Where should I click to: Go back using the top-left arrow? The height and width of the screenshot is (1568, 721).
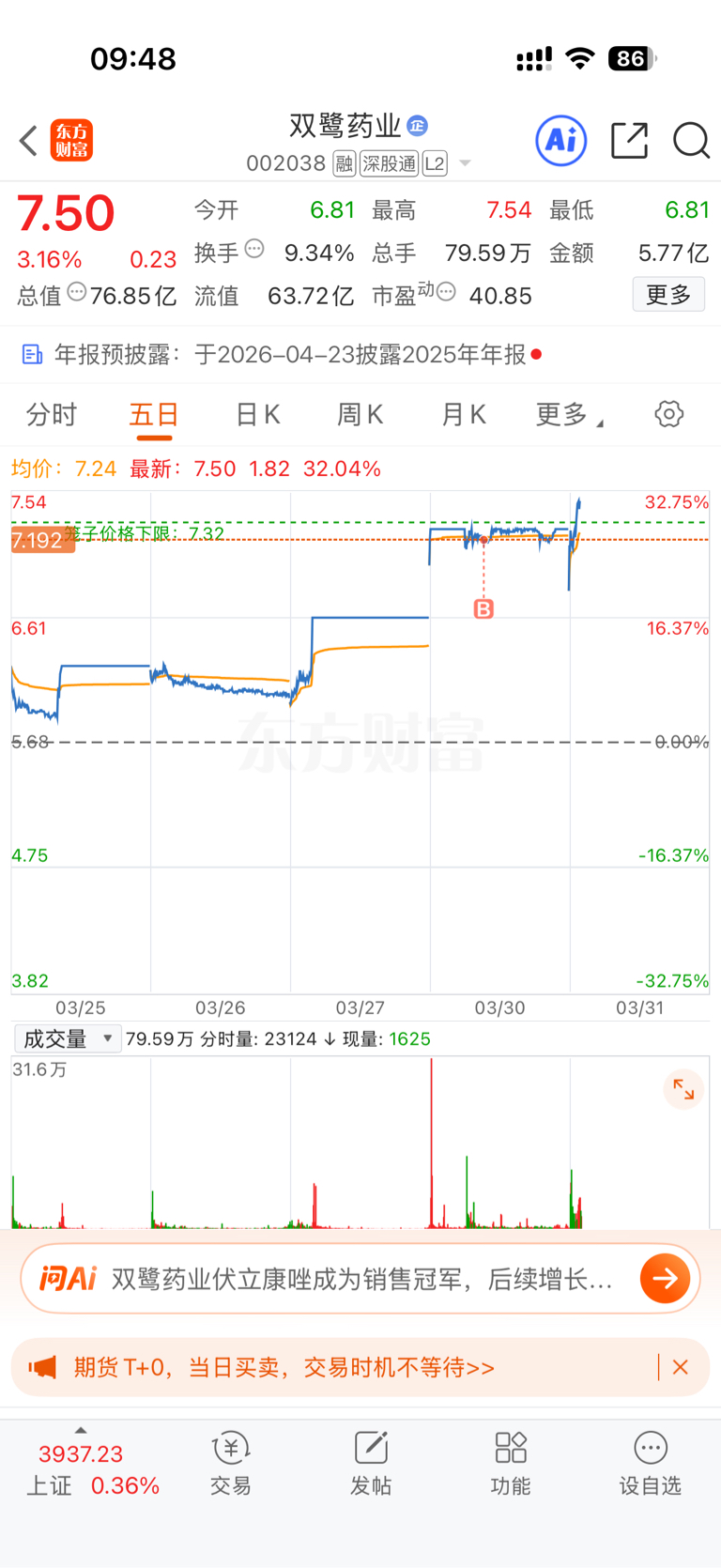point(28,141)
